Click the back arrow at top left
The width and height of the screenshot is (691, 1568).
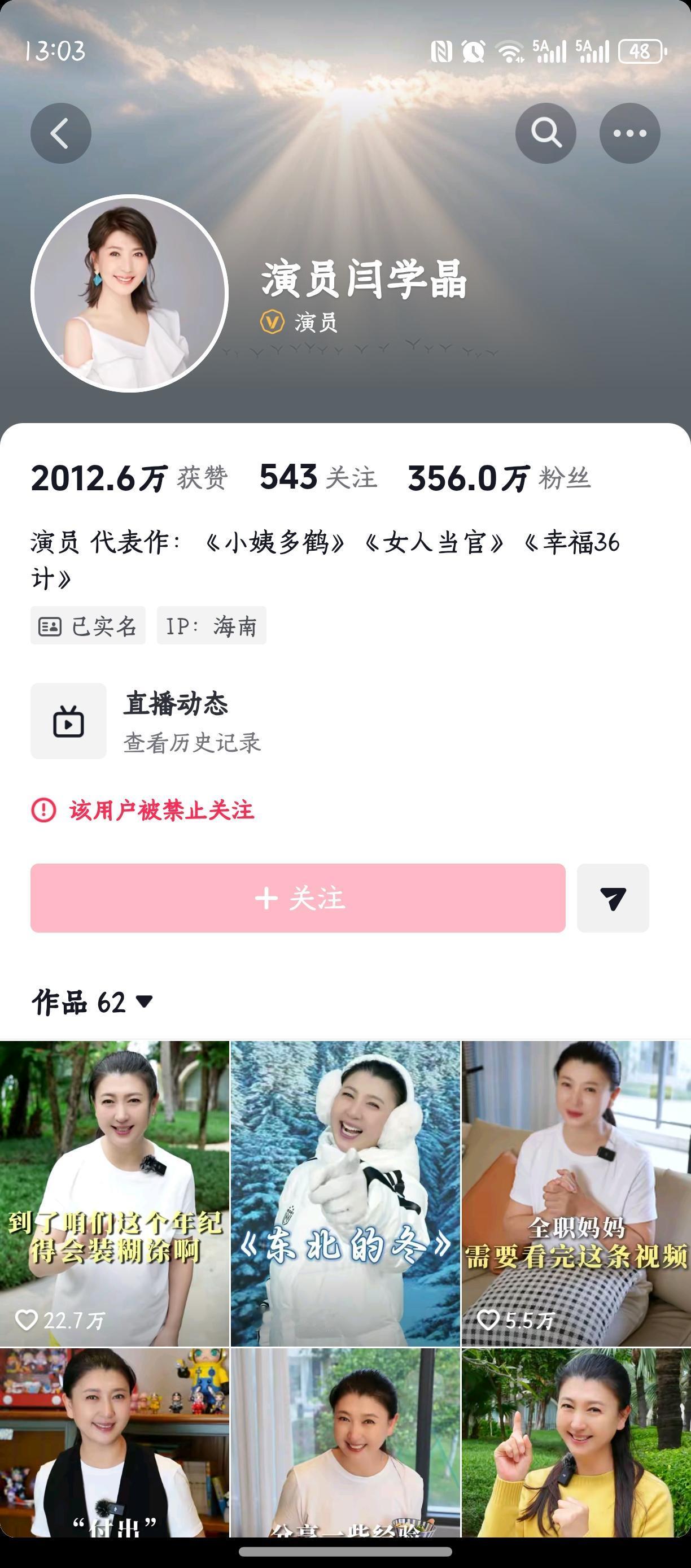coord(60,133)
